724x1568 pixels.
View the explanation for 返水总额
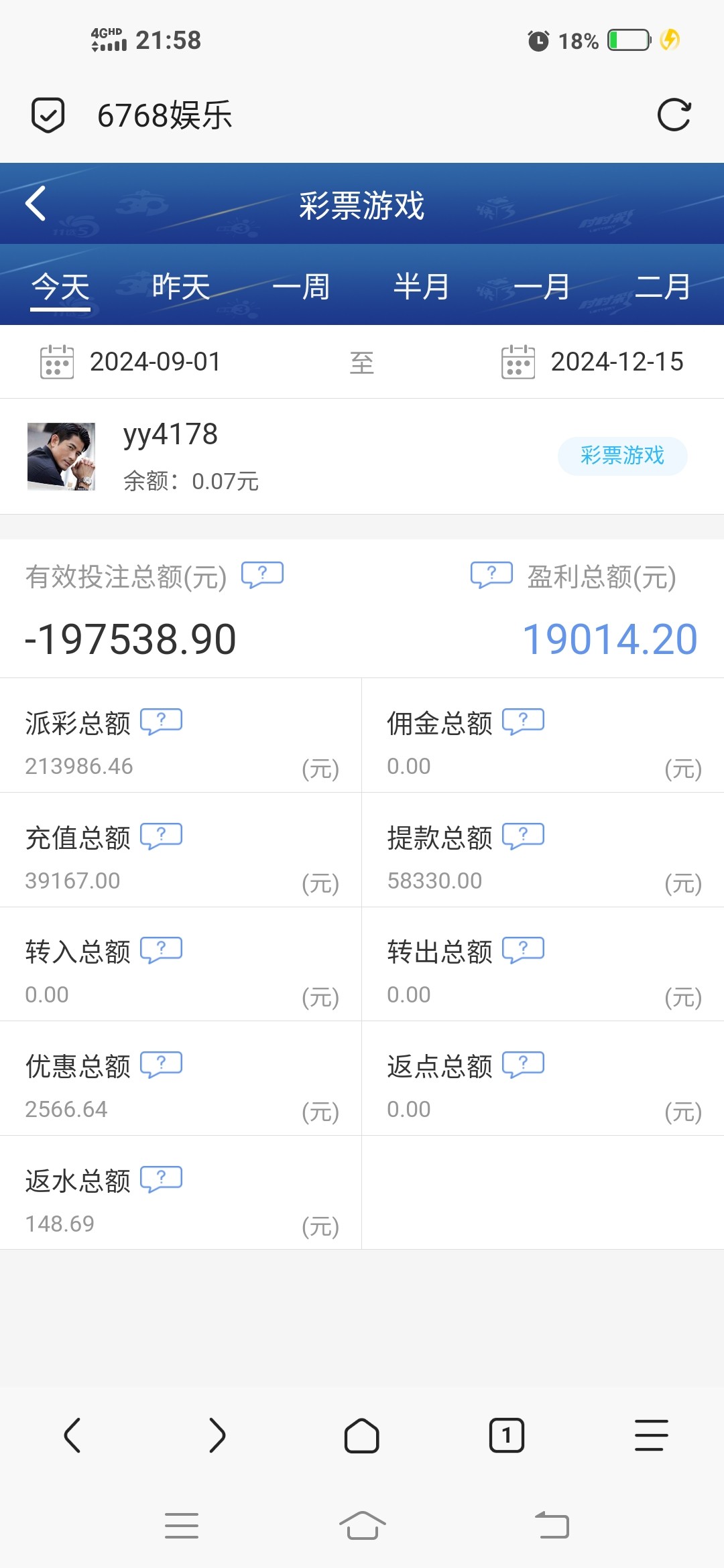point(161,1179)
